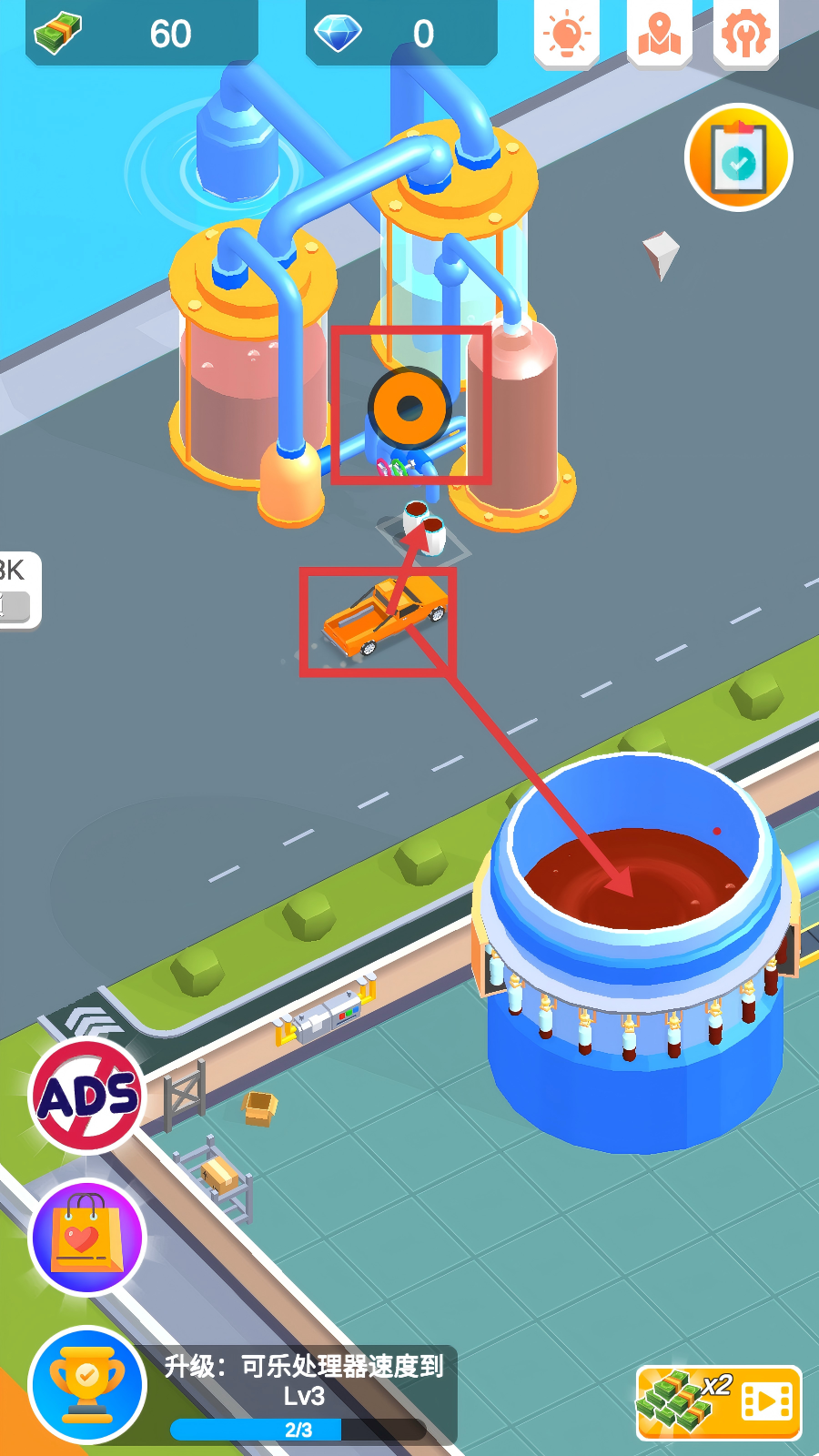This screenshot has width=819, height=1456.
Task: Open the map location icon
Action: 660,35
